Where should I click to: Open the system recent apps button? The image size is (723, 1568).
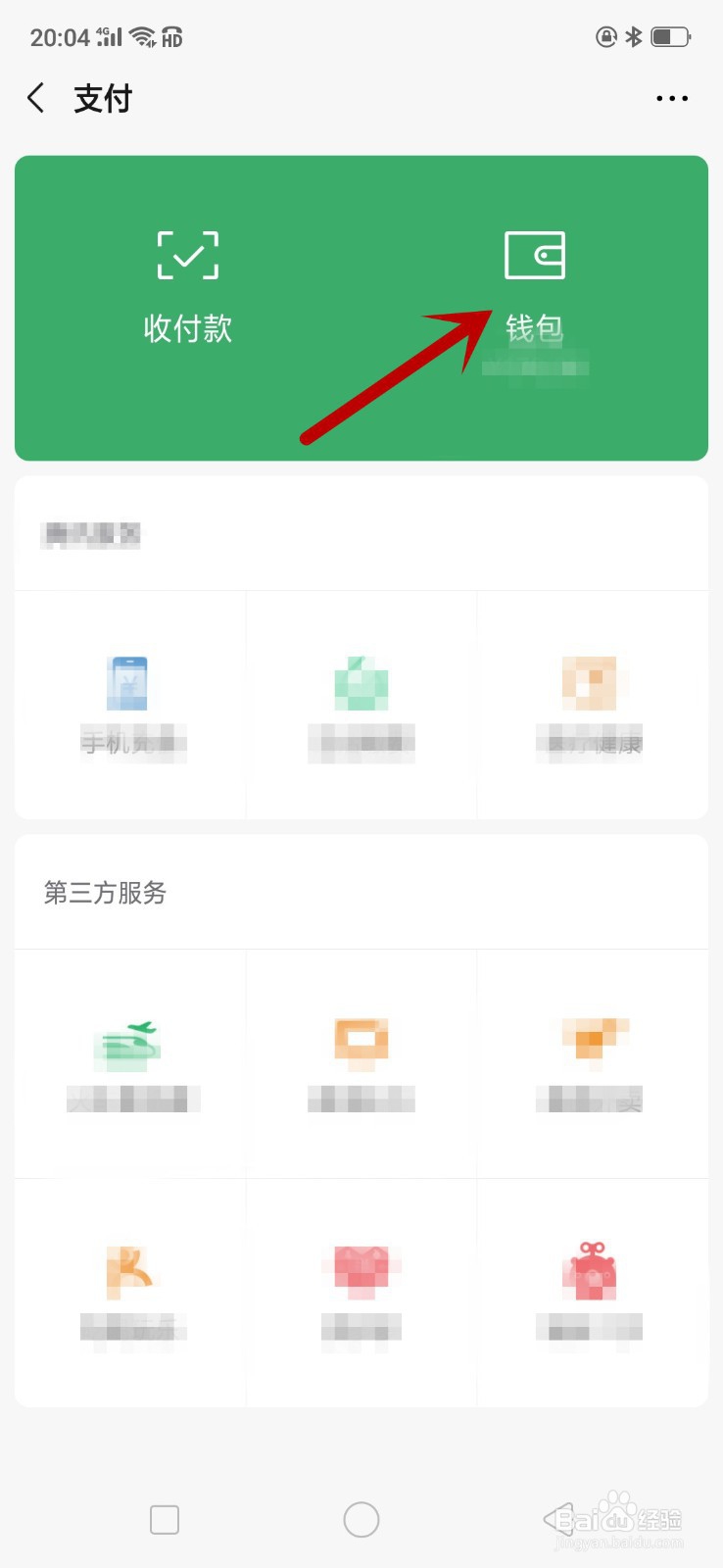click(x=165, y=1520)
